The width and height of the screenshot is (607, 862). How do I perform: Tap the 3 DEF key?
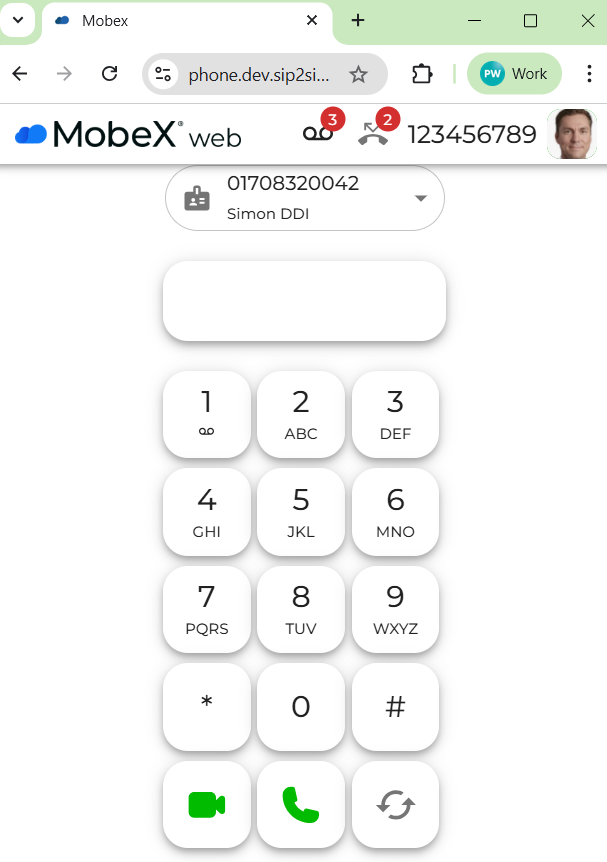pos(395,415)
